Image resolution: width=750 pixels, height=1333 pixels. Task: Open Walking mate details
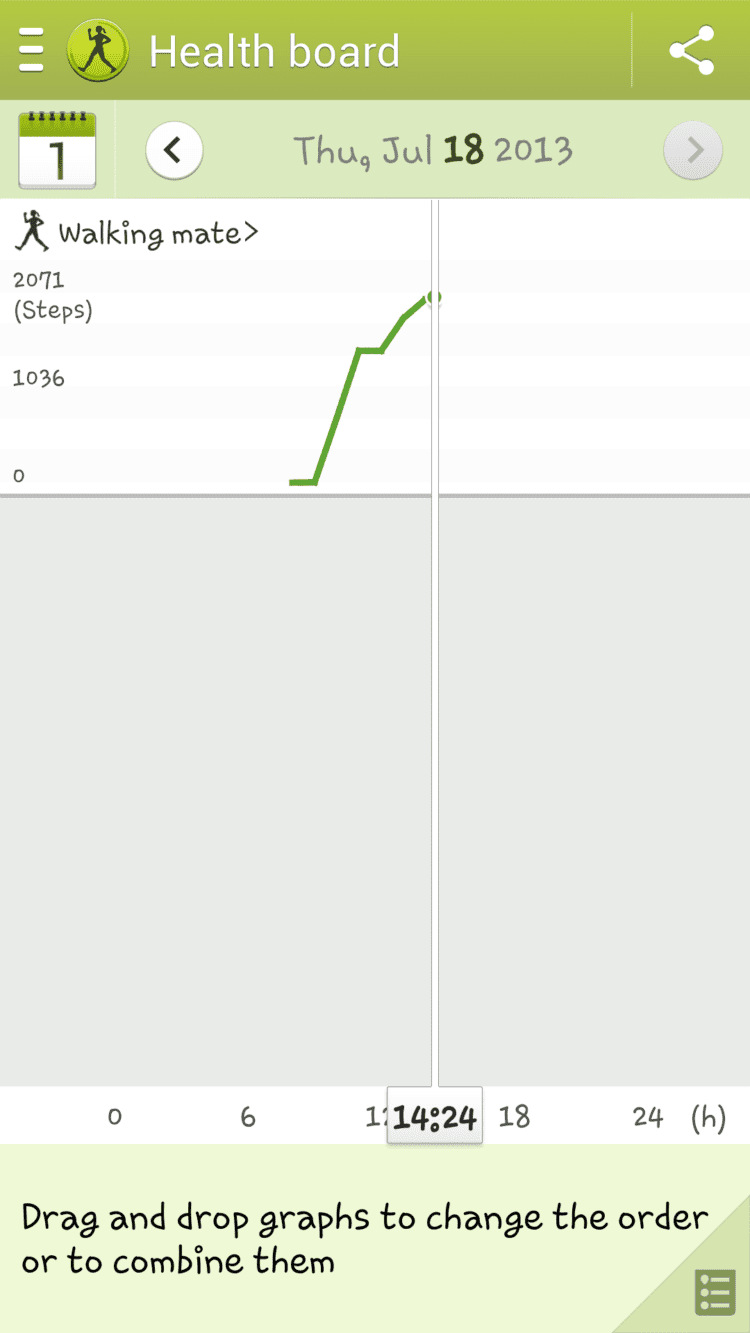pos(138,233)
